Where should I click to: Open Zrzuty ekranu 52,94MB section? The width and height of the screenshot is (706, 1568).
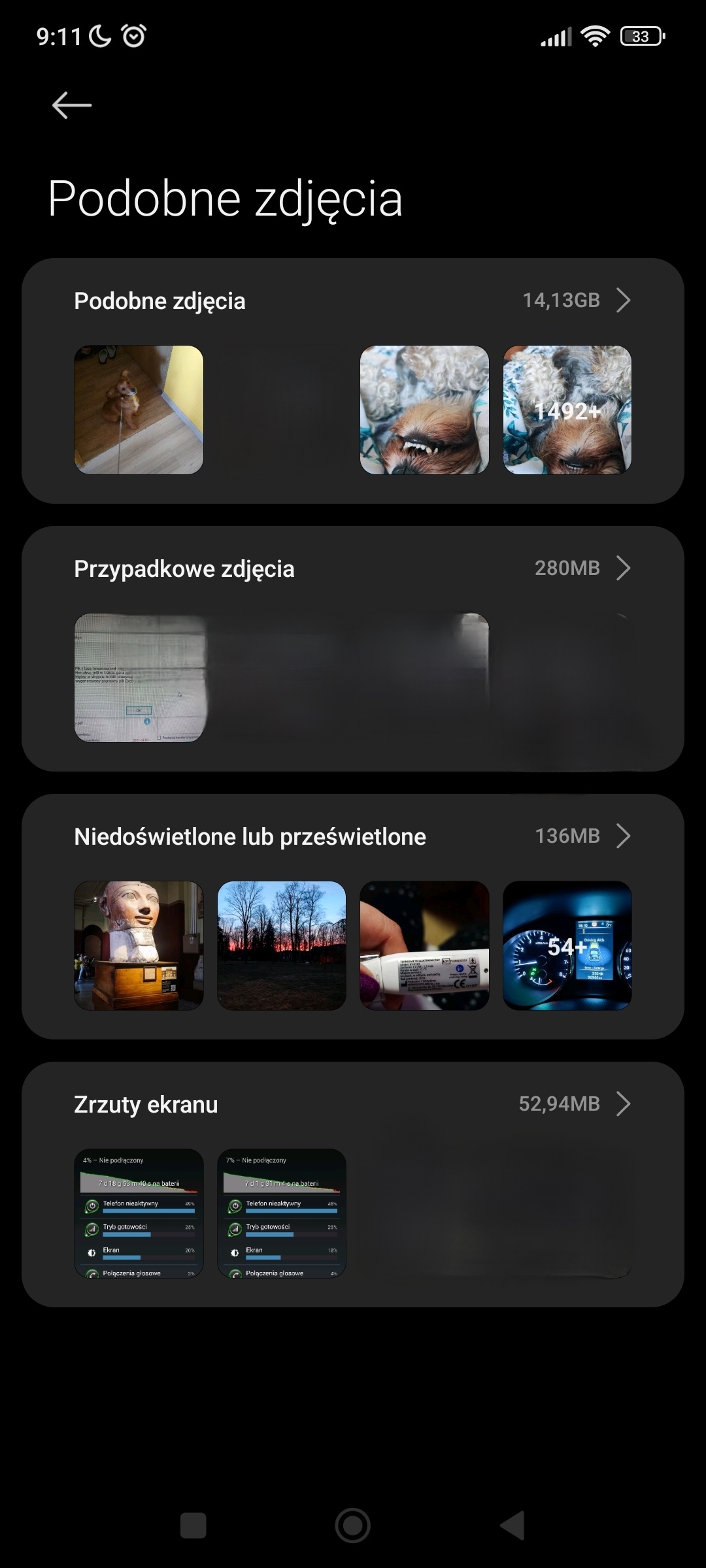click(353, 1105)
